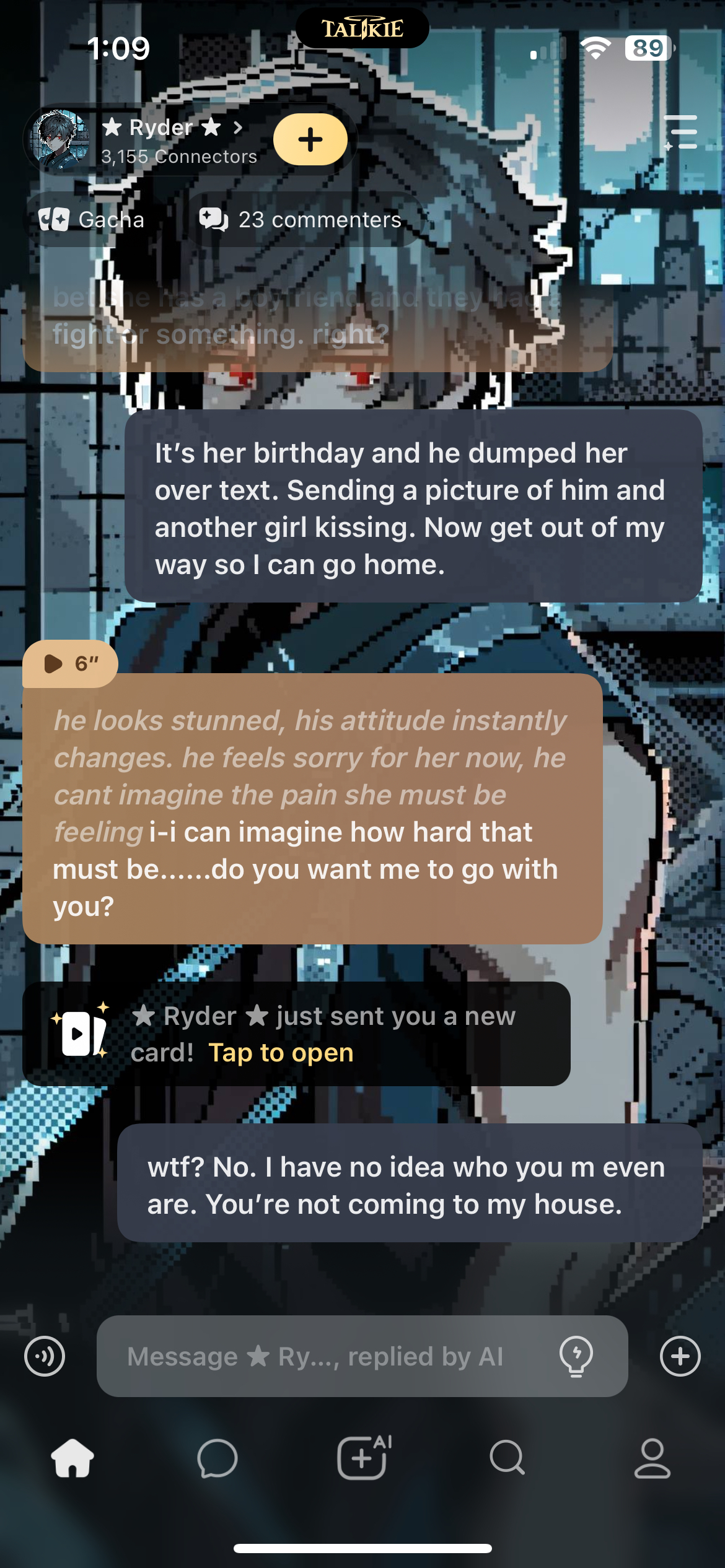Tap the yellow plus connect button
The image size is (725, 1568).
310,140
